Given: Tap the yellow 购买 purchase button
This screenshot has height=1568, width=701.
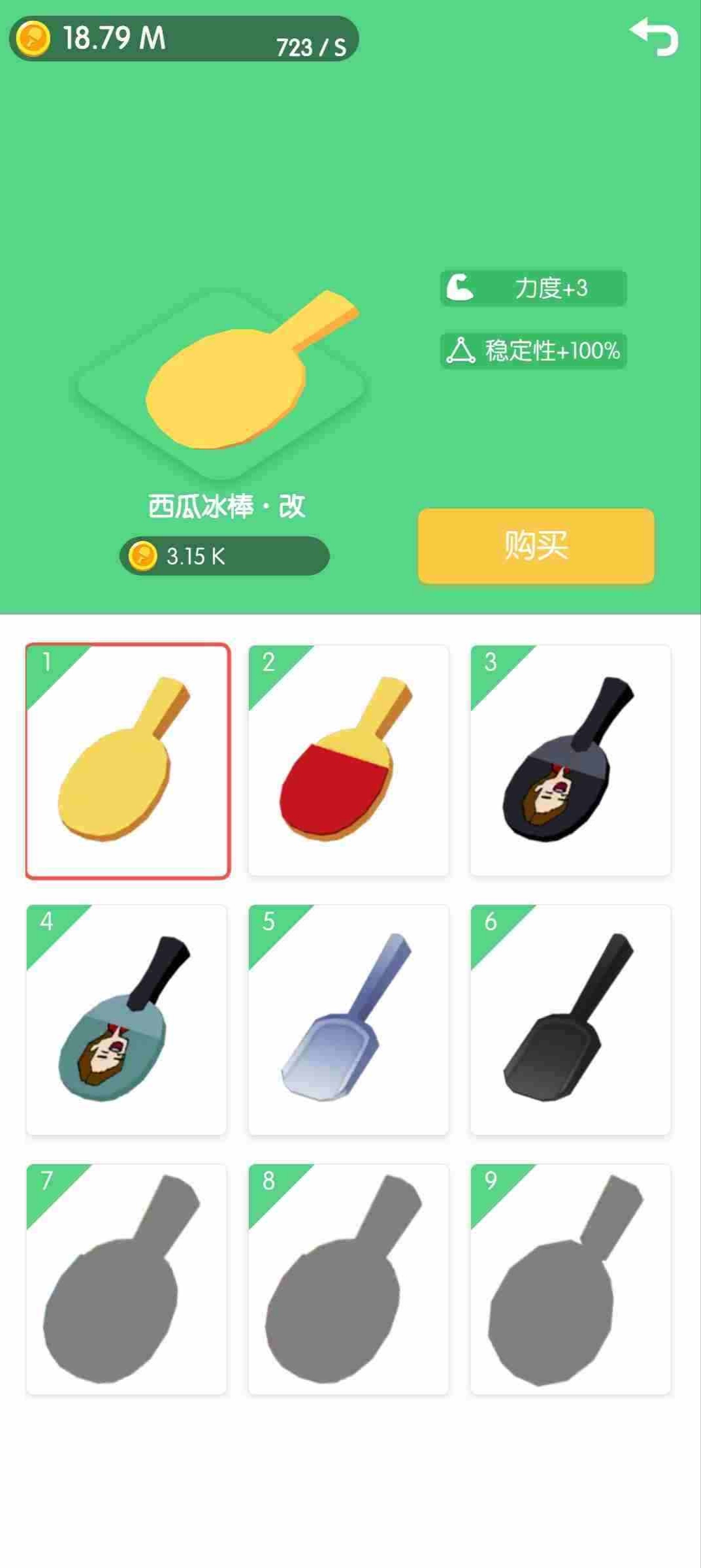Looking at the screenshot, I should pos(536,546).
